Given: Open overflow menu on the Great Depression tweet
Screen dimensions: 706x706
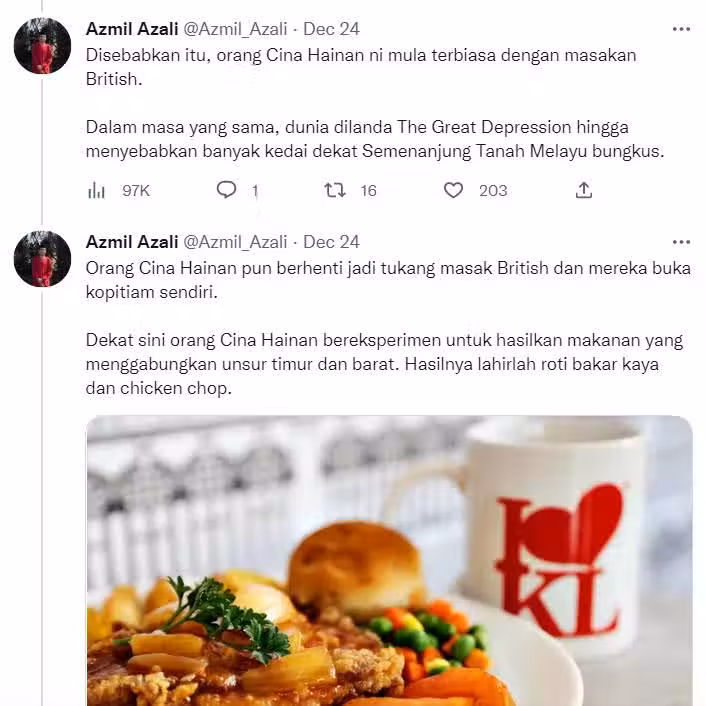Looking at the screenshot, I should pos(681,29).
